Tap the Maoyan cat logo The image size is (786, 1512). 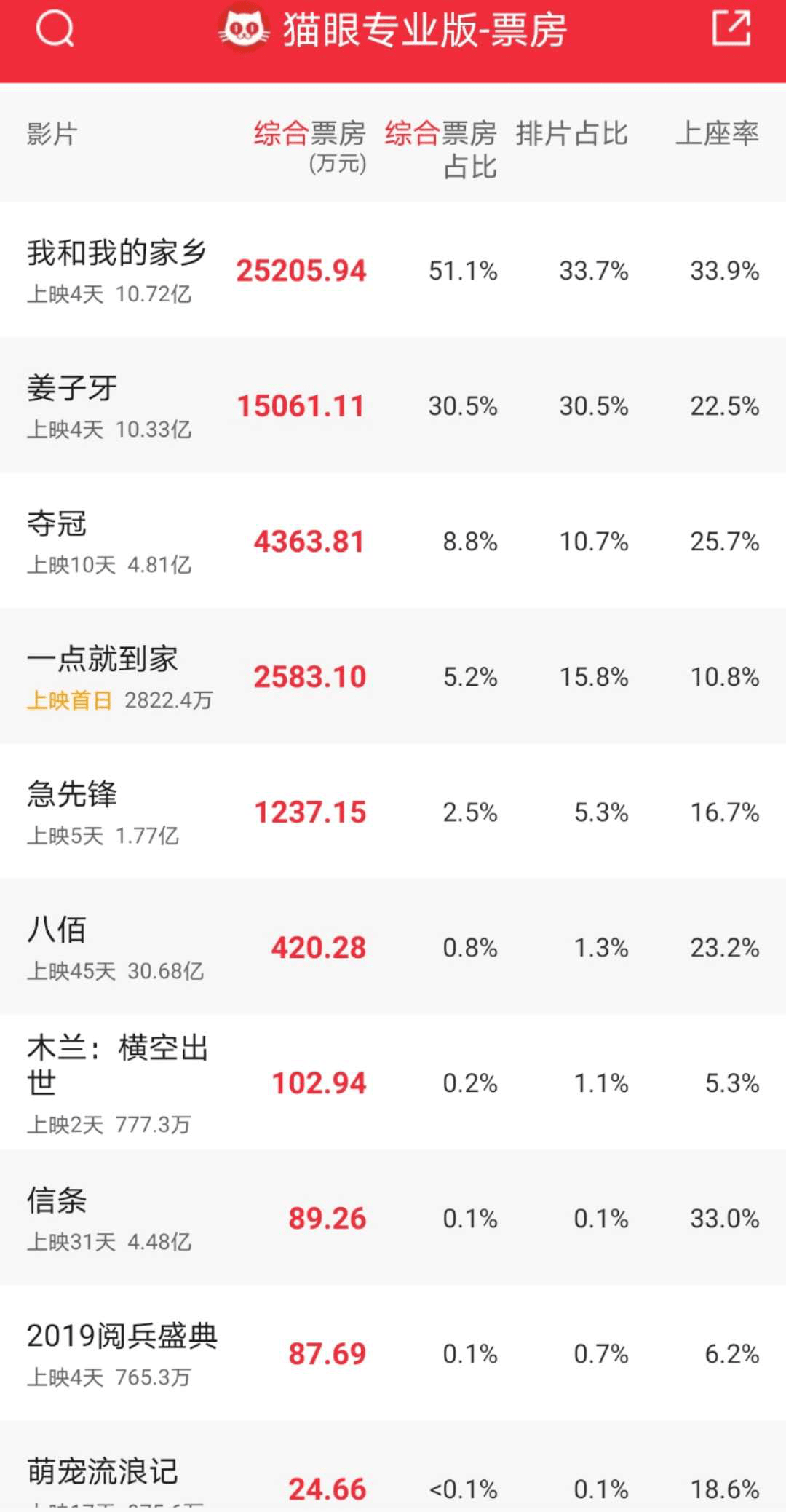pyautogui.click(x=244, y=29)
